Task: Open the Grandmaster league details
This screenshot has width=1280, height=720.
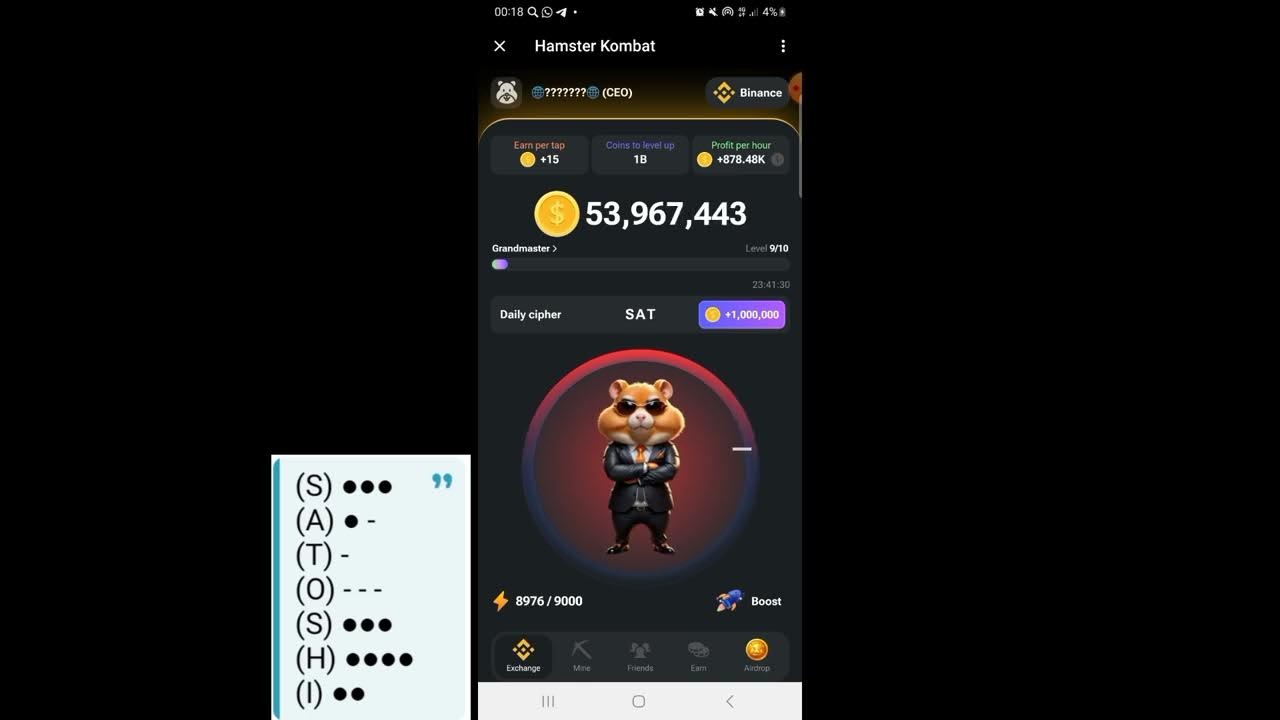Action: [524, 248]
